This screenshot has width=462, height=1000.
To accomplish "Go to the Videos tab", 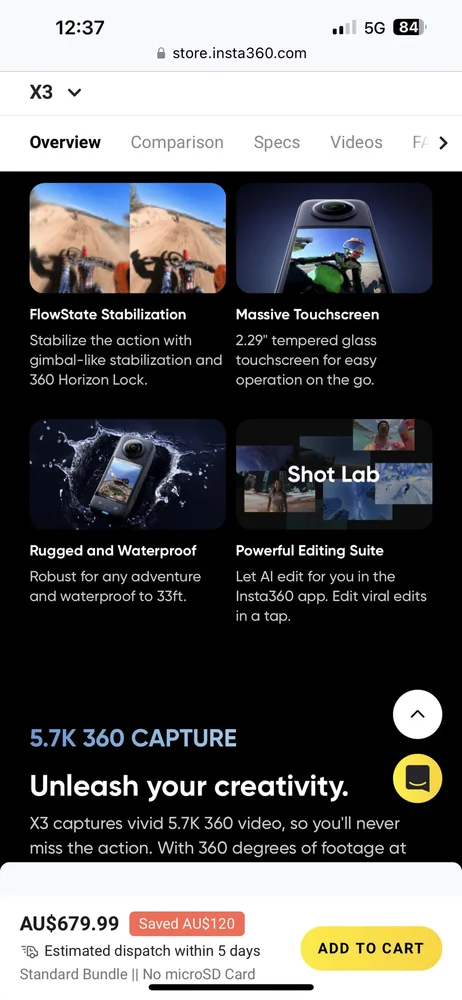I will tap(356, 142).
